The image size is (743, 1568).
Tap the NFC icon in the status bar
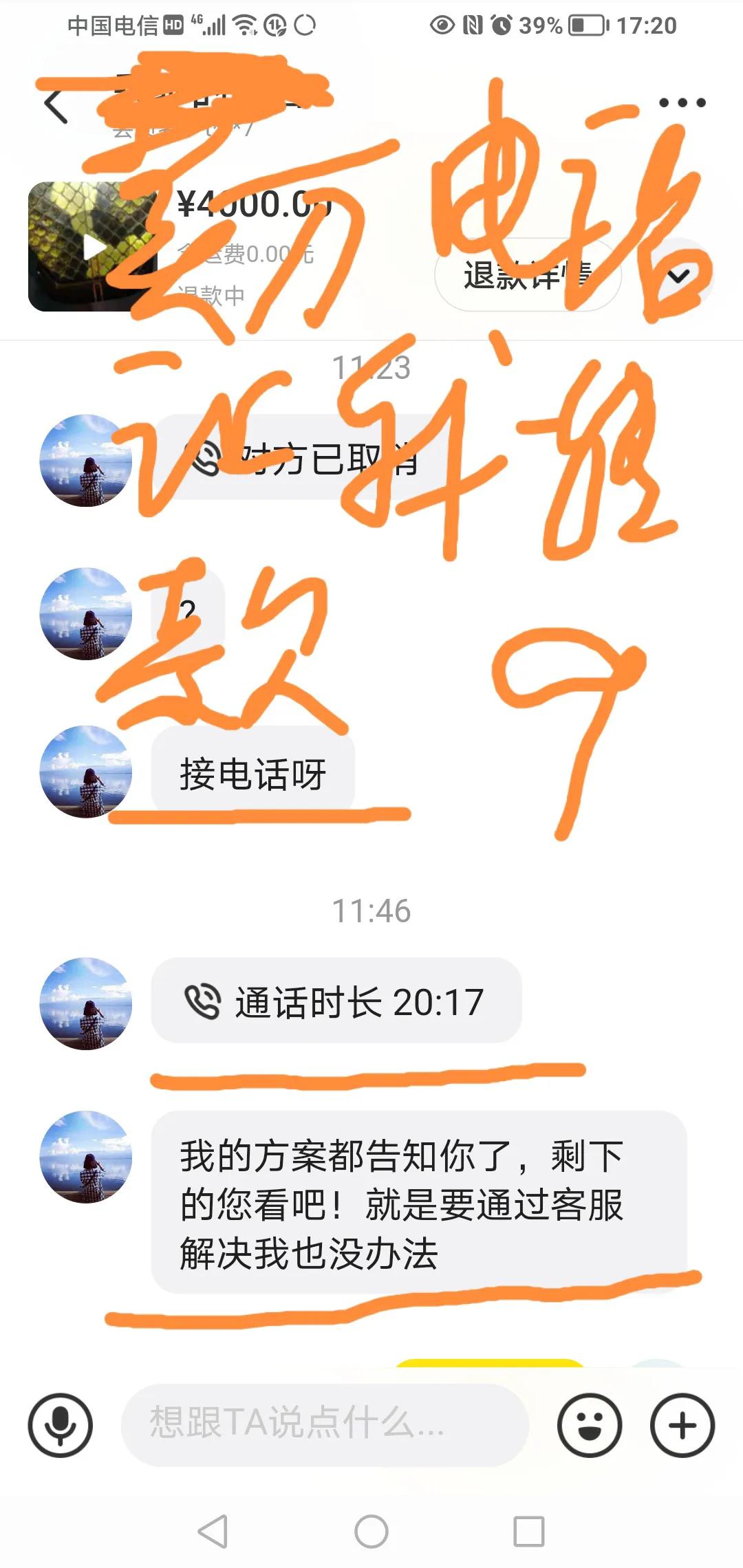coord(471,25)
